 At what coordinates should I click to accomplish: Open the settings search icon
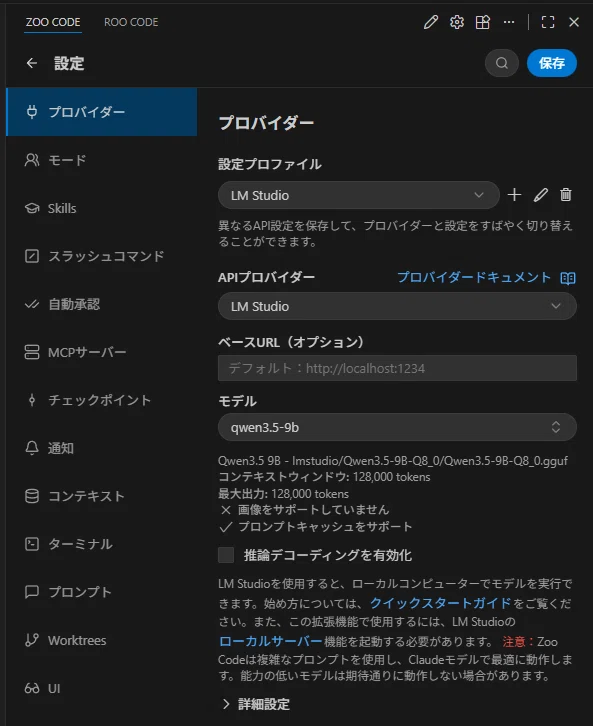point(502,63)
